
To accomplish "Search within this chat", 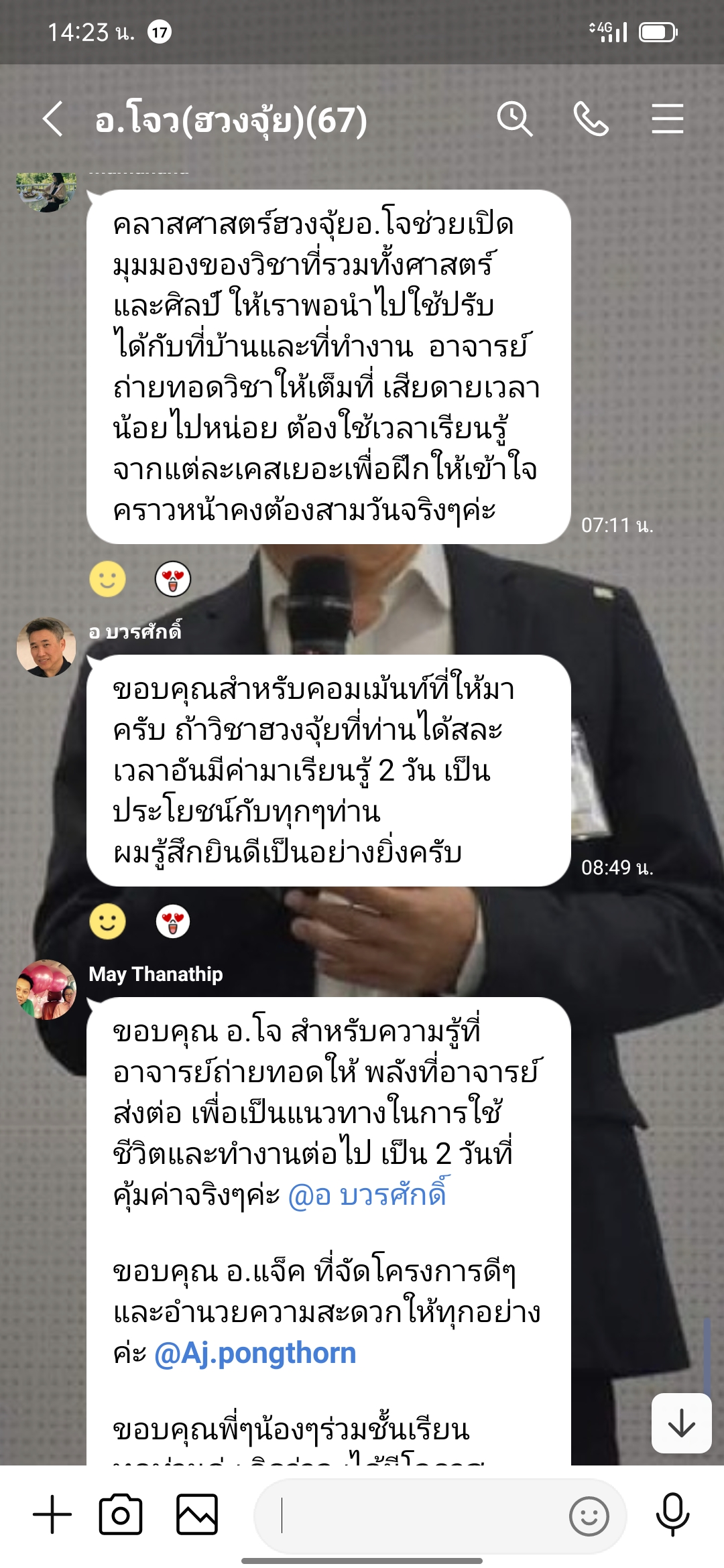I will pyautogui.click(x=514, y=119).
